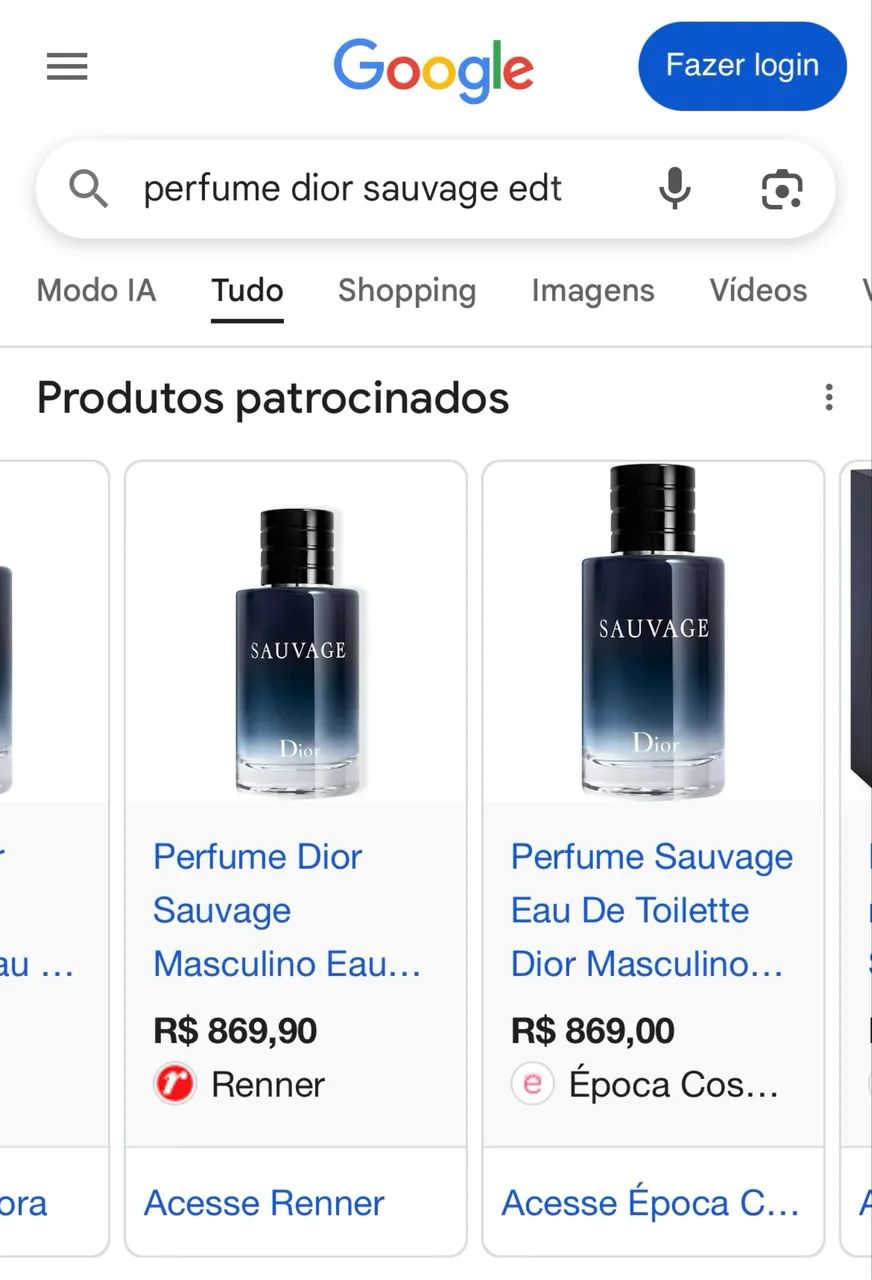Open the Perfume Sauvage Eau De Toilette listing
Image resolution: width=872 pixels, height=1280 pixels.
[x=651, y=910]
